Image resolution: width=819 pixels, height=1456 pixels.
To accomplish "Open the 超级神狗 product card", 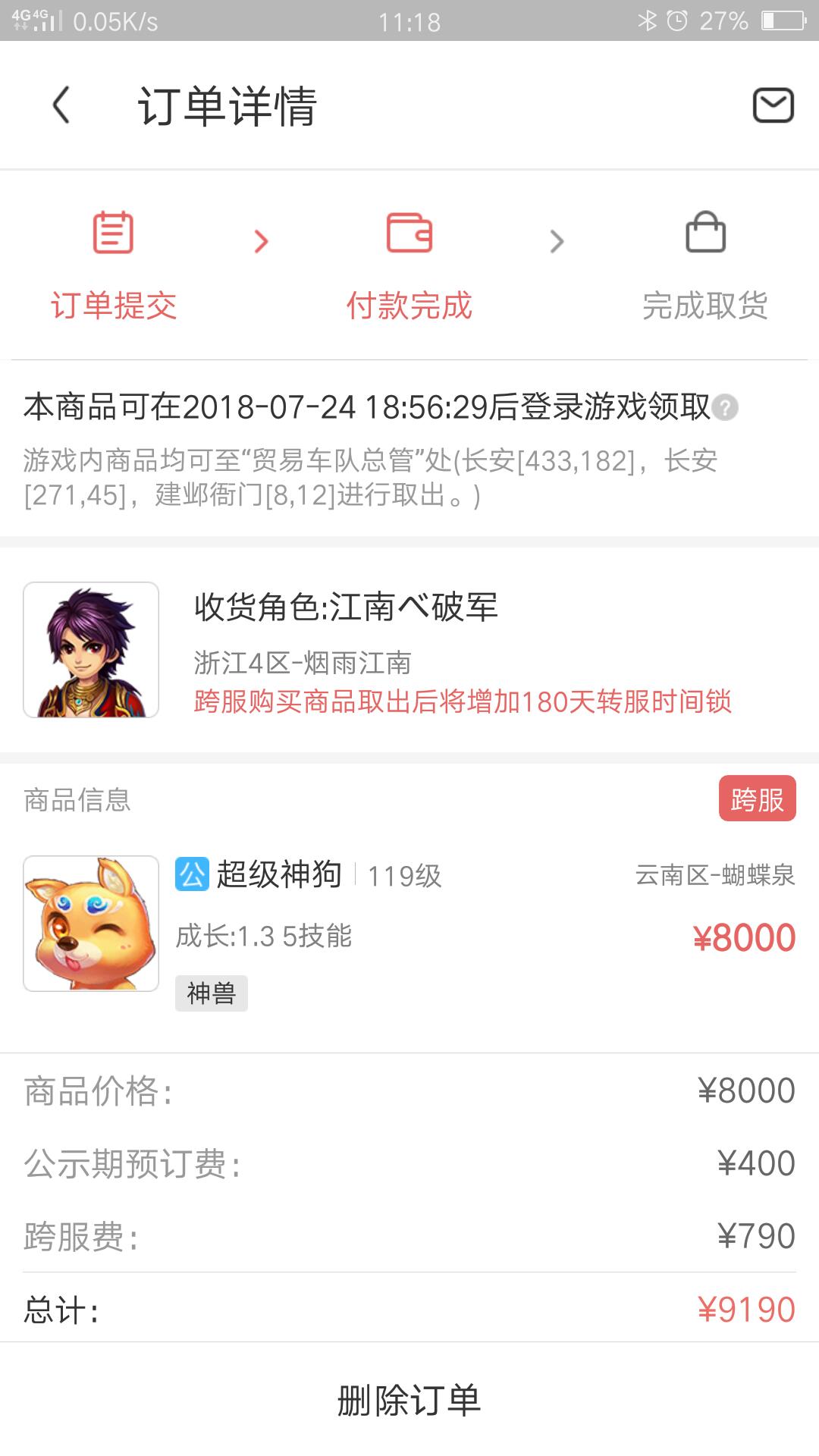I will 409,924.
